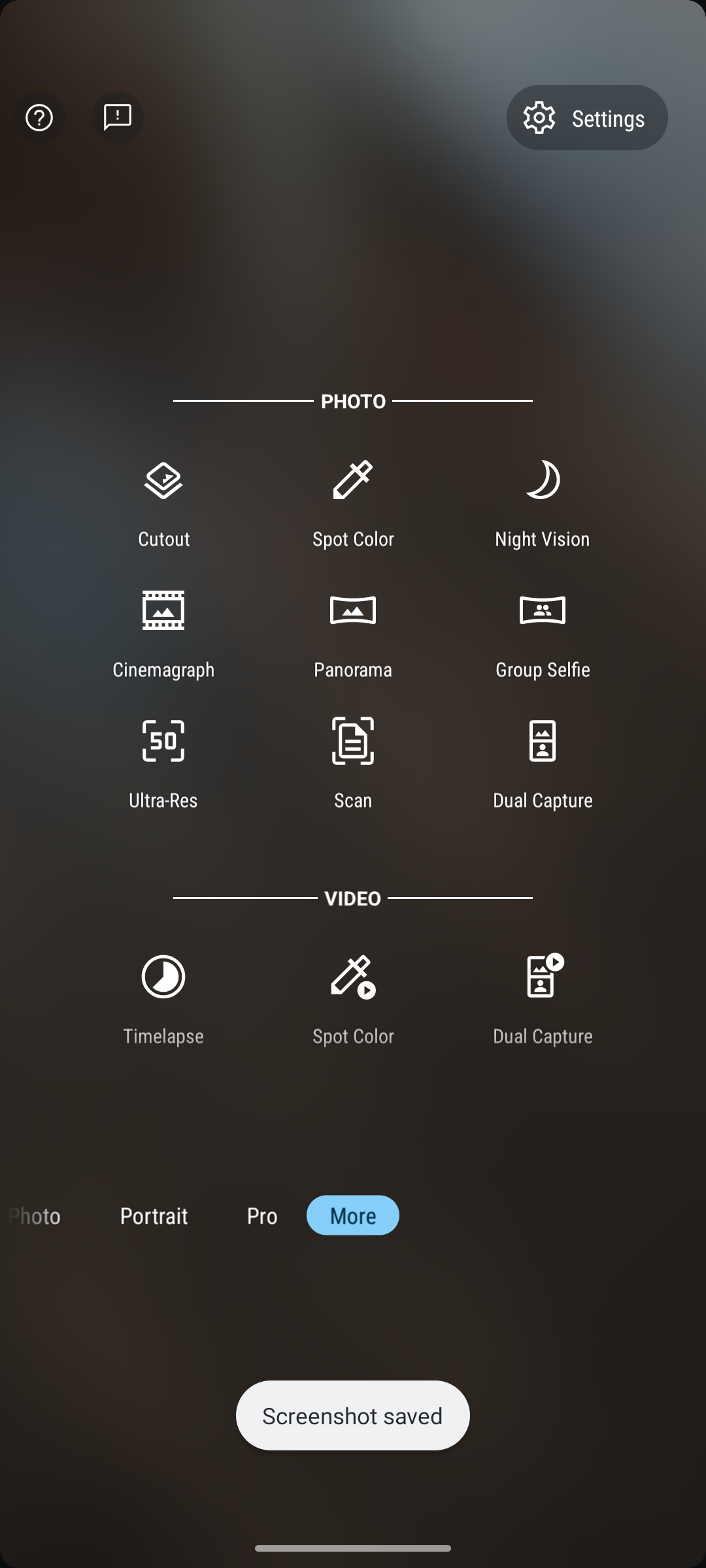Open Scan mode
This screenshot has height=1568, width=706.
point(353,765)
